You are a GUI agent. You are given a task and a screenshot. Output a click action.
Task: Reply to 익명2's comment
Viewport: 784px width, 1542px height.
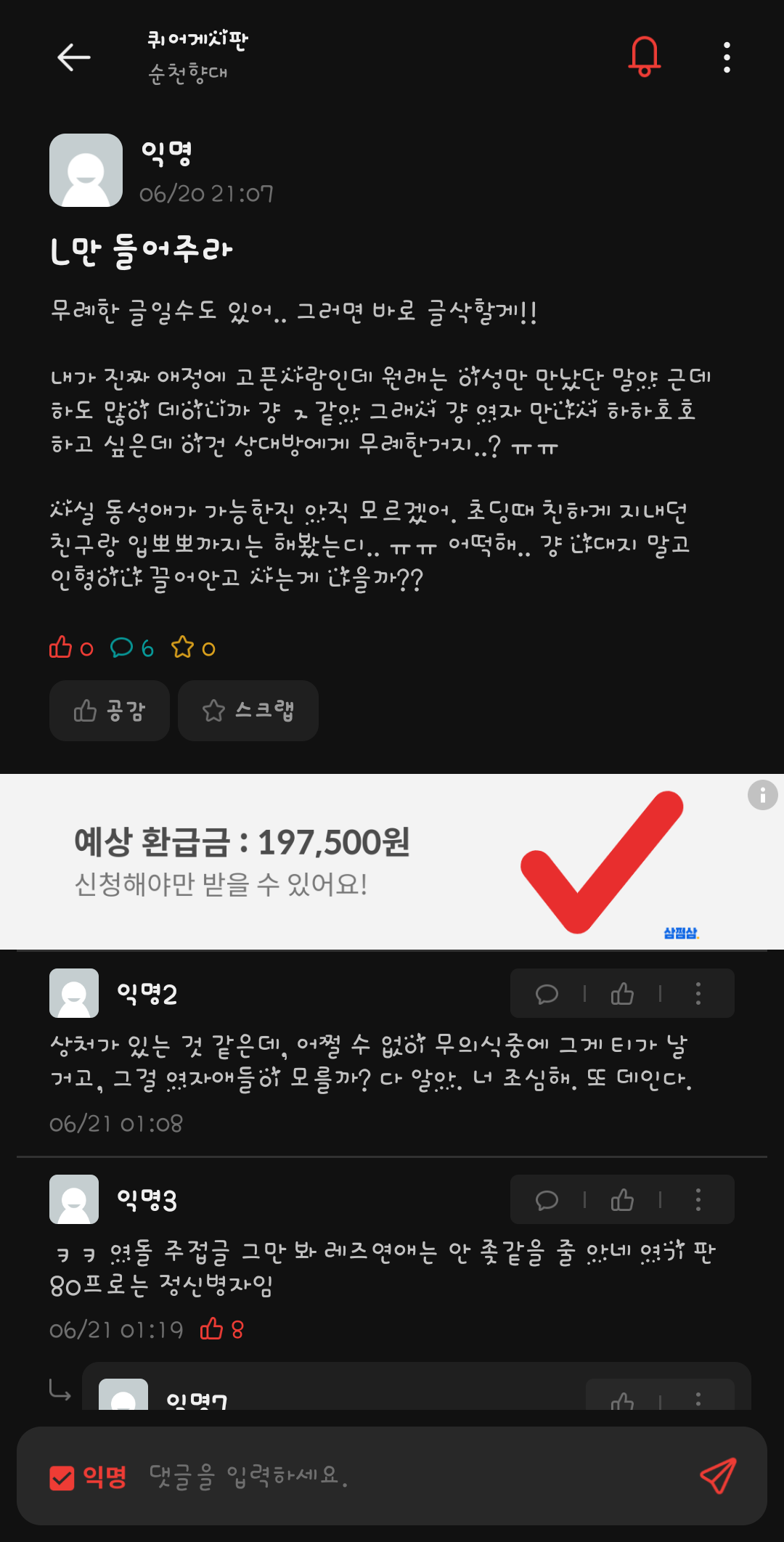tap(547, 994)
